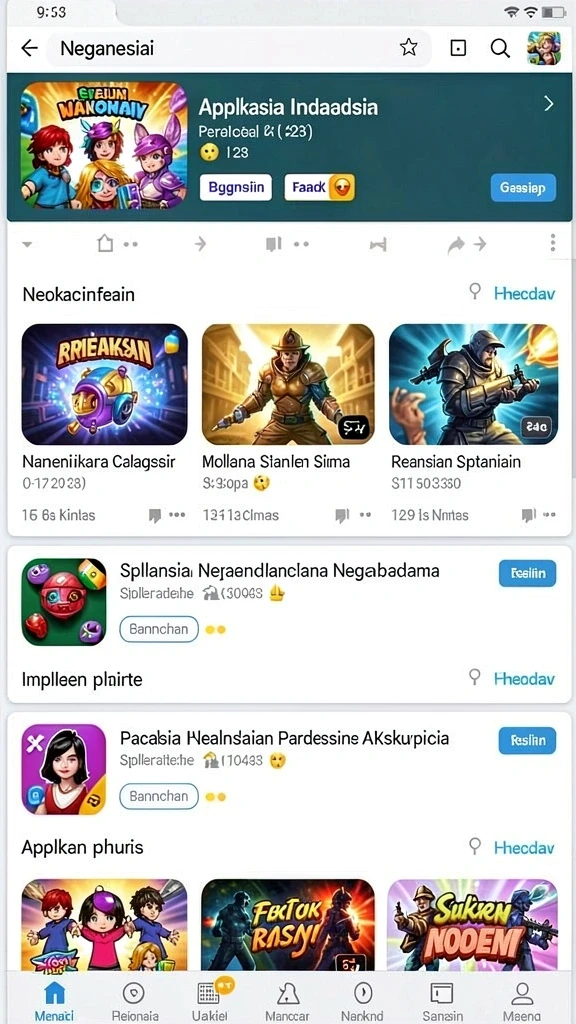Open the Hhecdav link next to Neokacinfeain
The image size is (576, 1024).
tap(524, 294)
